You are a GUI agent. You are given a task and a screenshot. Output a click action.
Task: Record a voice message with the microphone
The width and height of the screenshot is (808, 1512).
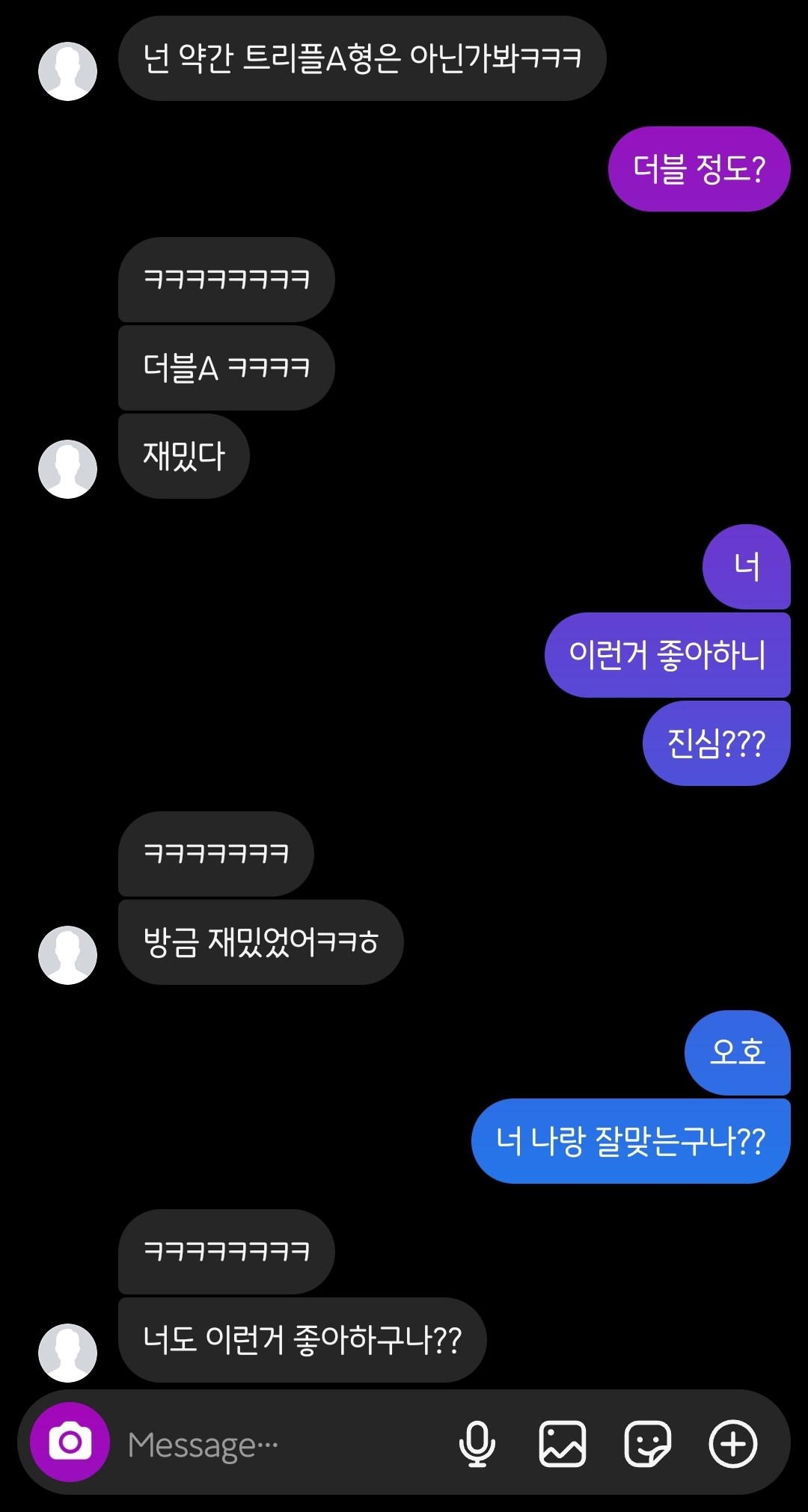coord(477,1443)
